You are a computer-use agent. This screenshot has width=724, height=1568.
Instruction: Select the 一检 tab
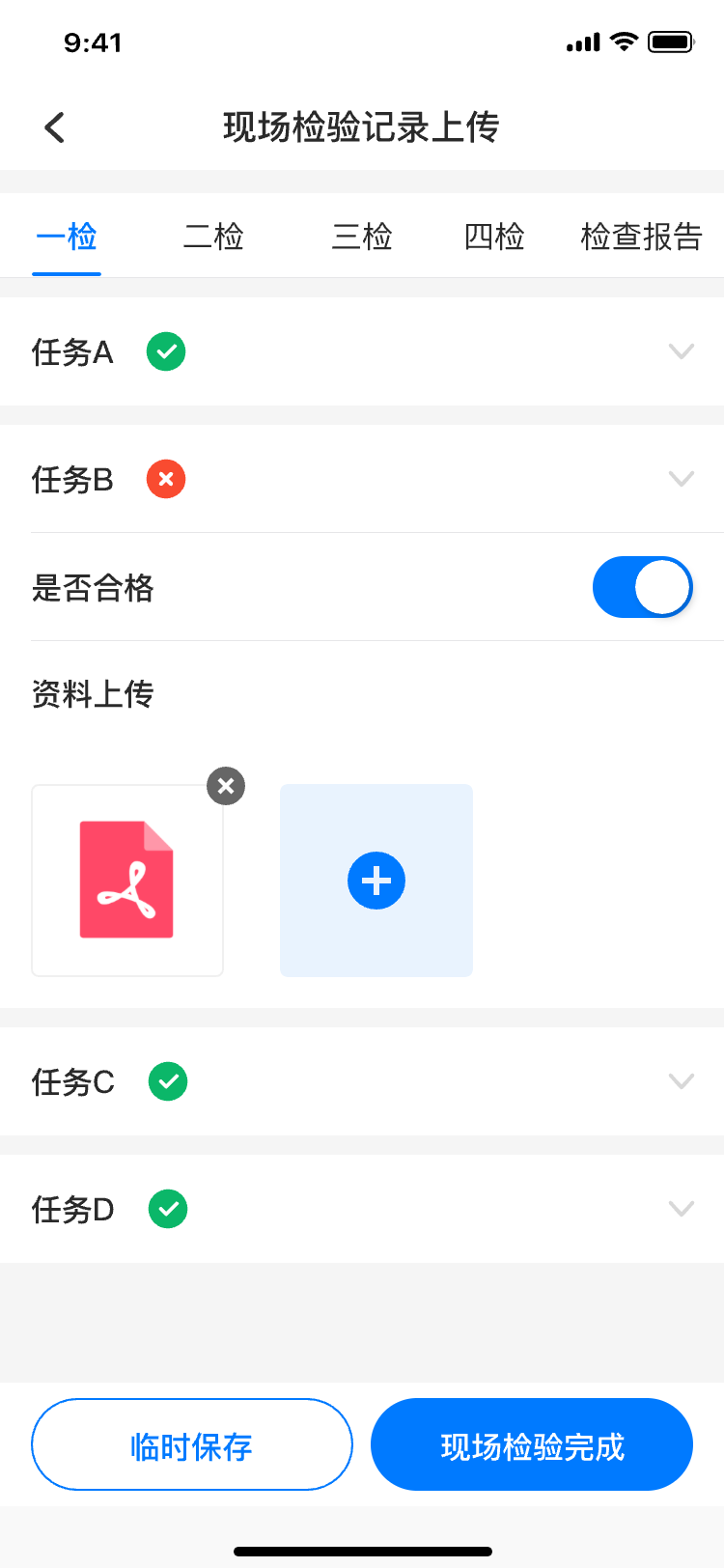click(x=67, y=237)
